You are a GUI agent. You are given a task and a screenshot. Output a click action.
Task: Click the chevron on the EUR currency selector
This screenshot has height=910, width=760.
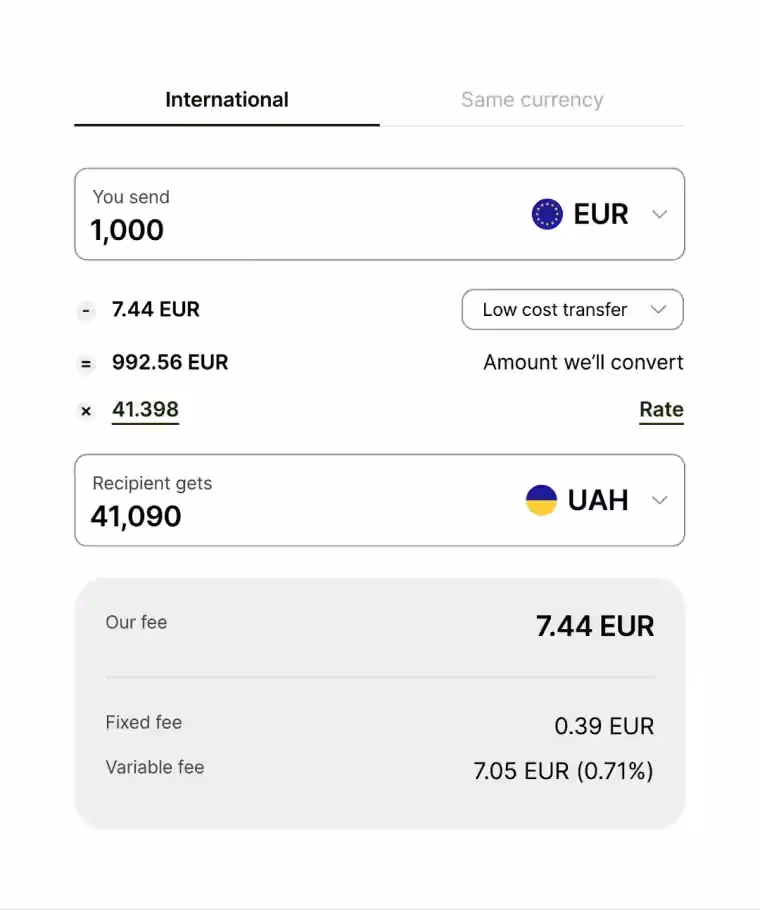pos(660,214)
